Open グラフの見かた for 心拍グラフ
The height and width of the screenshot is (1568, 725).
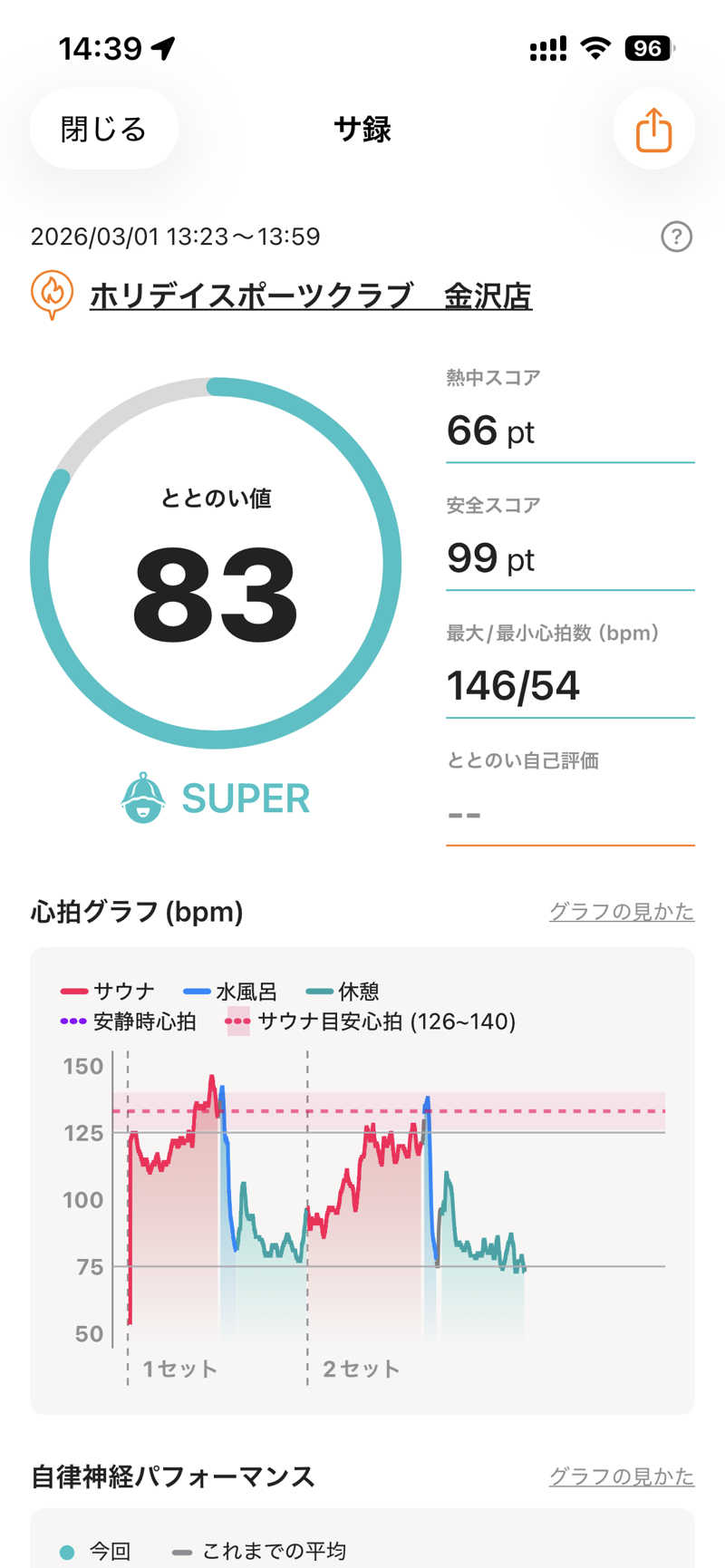(x=622, y=912)
